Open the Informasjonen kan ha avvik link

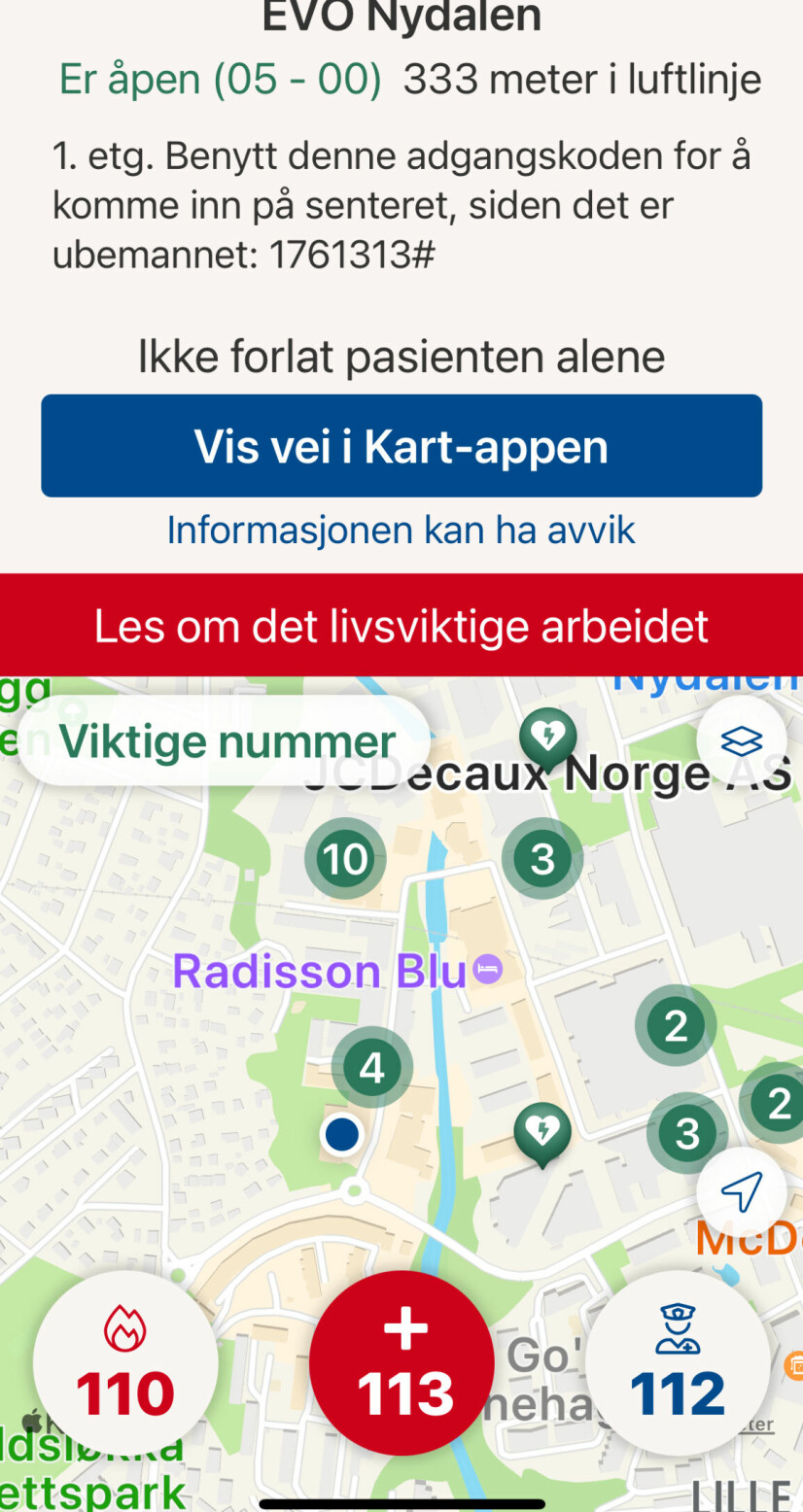401,530
